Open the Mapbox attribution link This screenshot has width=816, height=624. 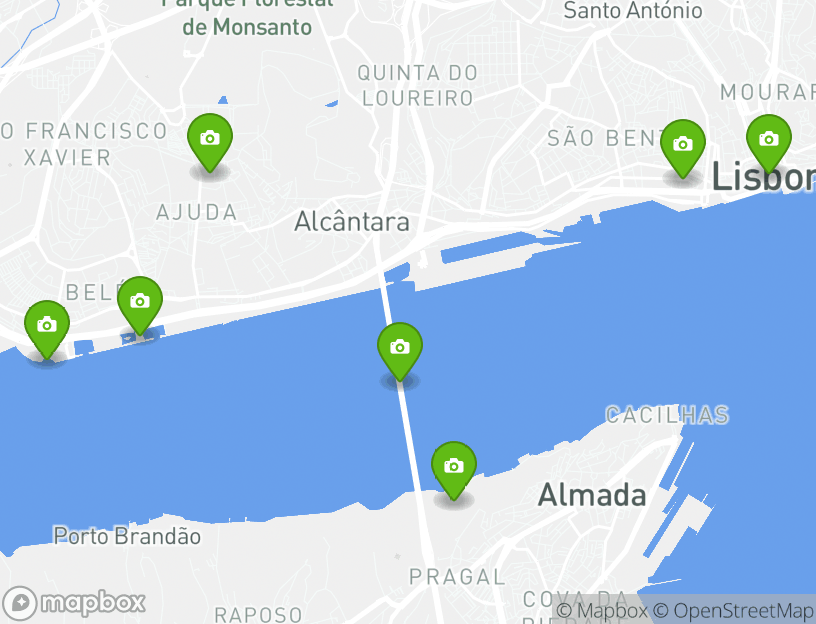pos(602,610)
